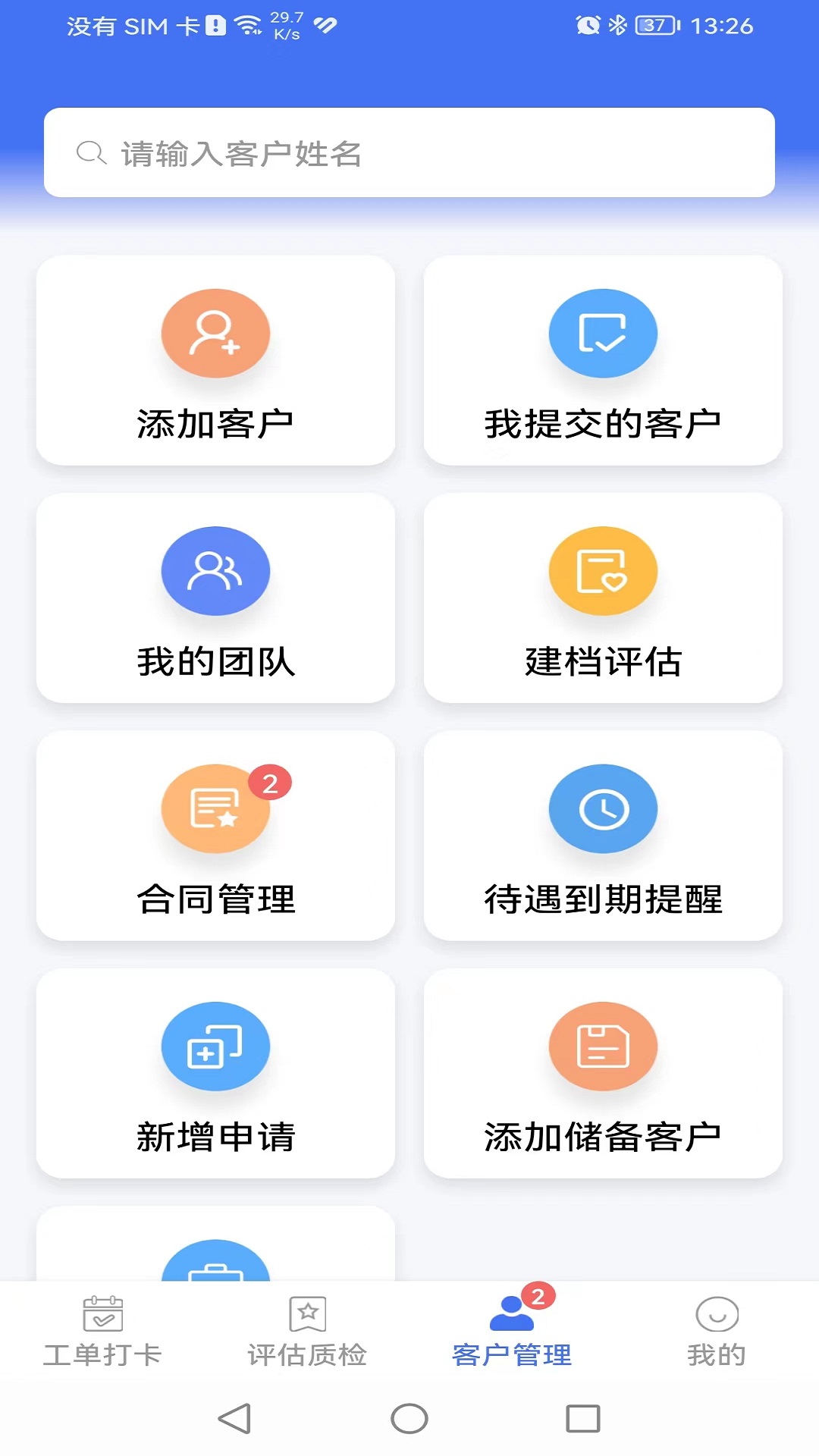View 我的团队 card

[216, 598]
